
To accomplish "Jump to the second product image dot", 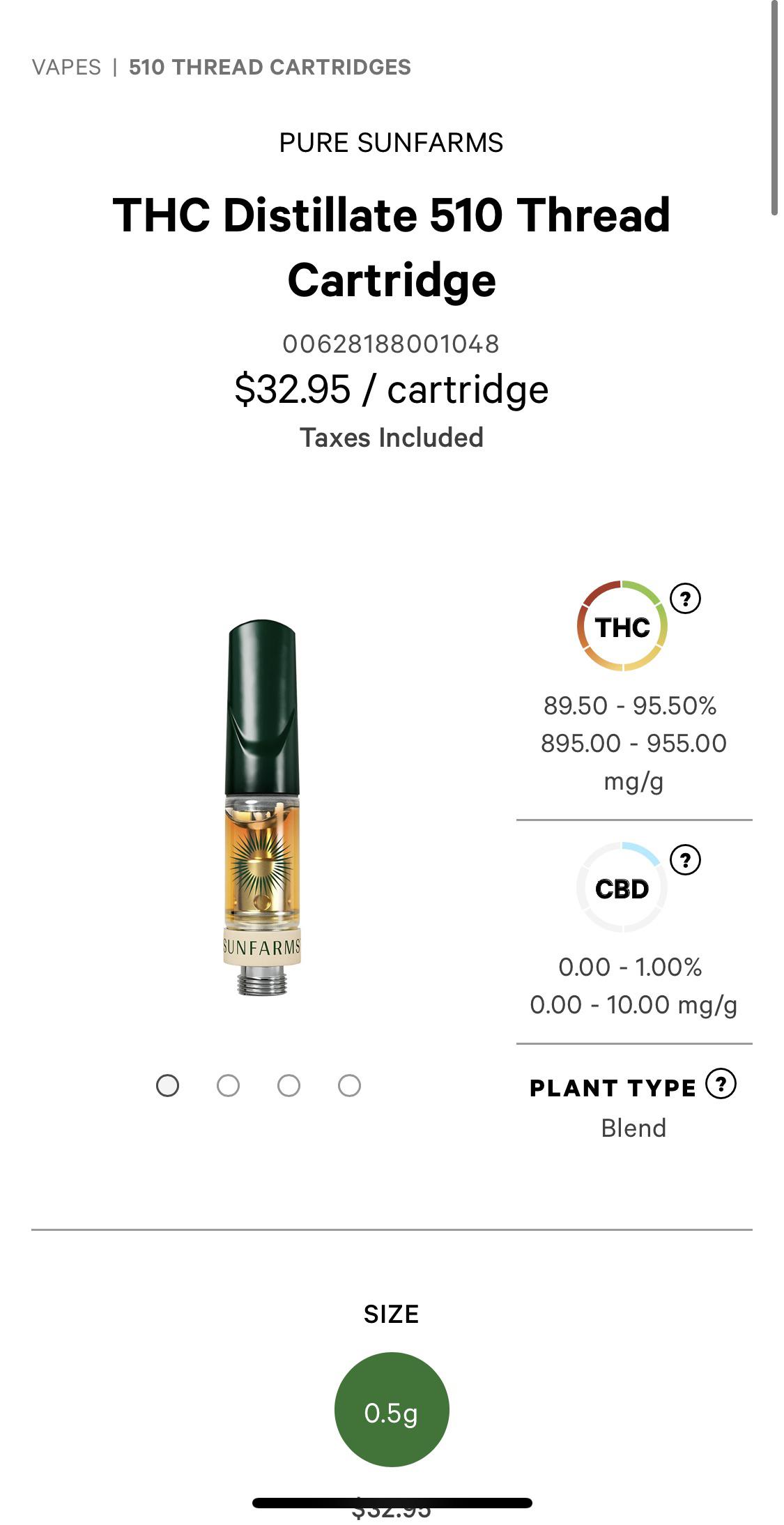I will coord(228,1085).
